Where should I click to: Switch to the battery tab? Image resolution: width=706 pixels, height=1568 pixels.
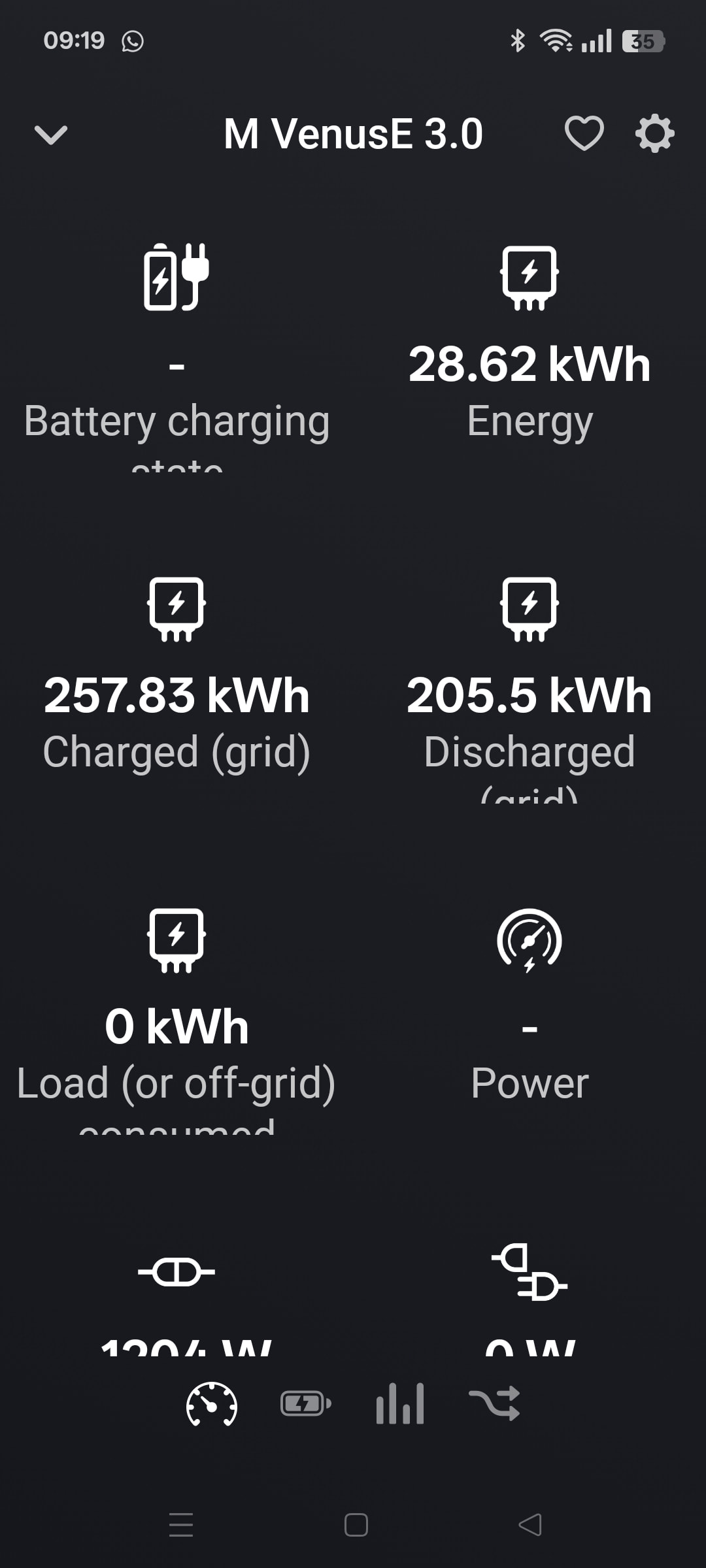[305, 1403]
